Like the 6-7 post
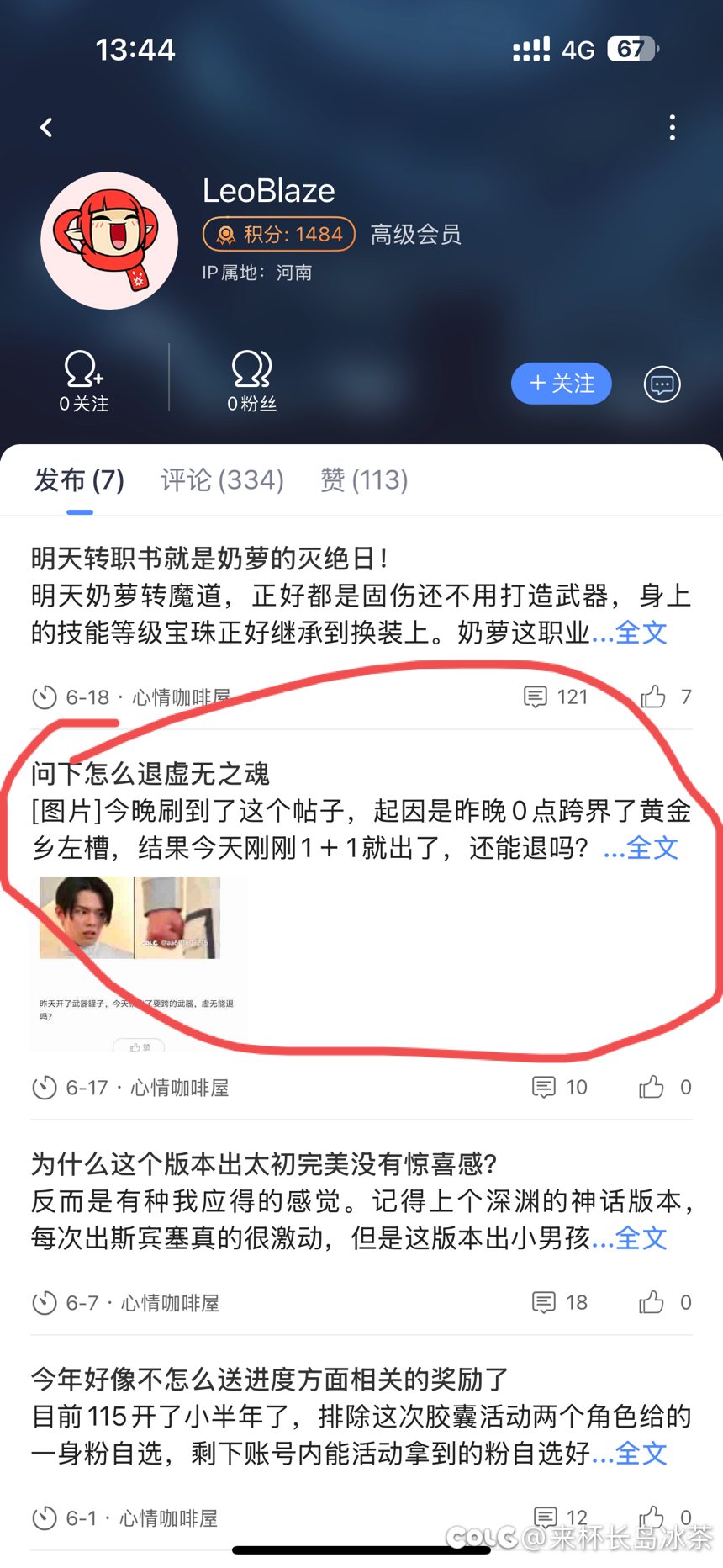This screenshot has width=723, height=1568. (x=664, y=1302)
